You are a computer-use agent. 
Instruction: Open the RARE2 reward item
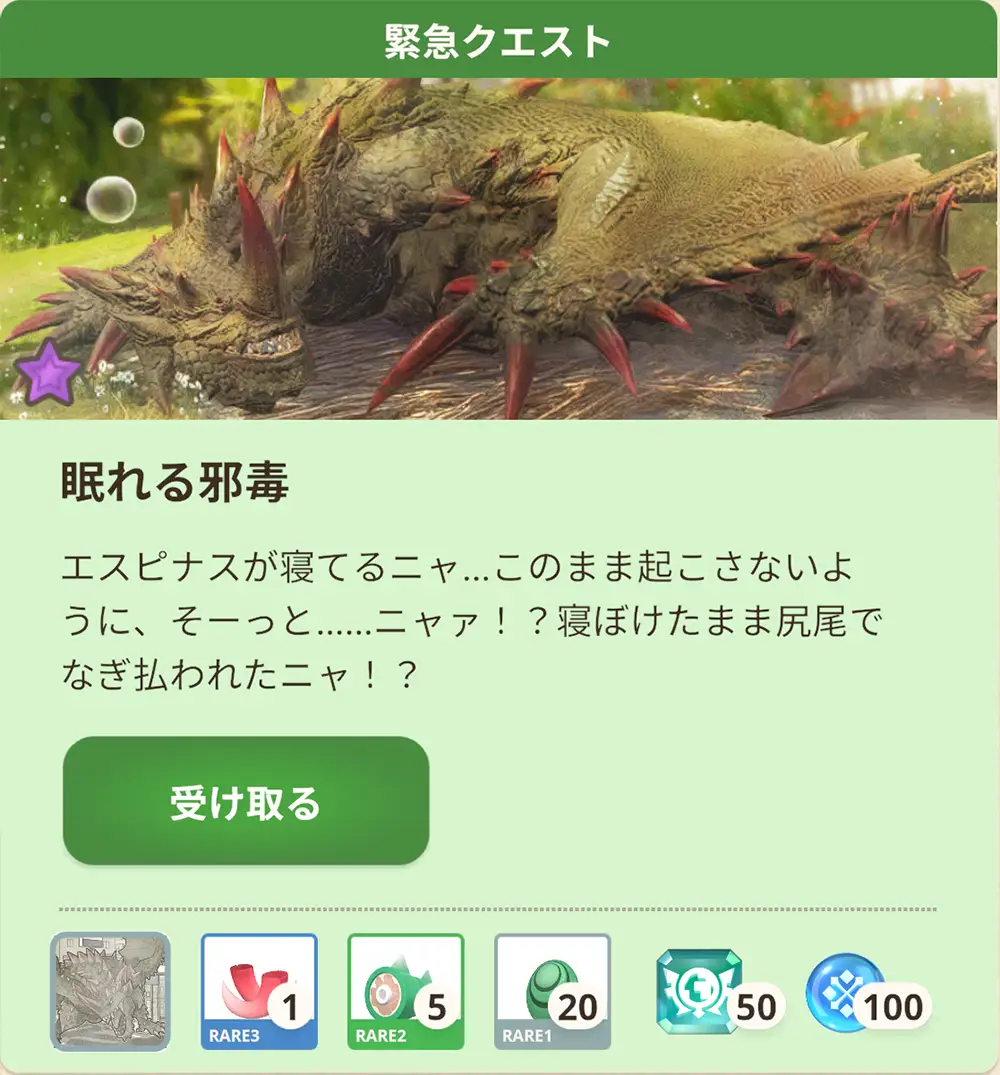(x=406, y=991)
